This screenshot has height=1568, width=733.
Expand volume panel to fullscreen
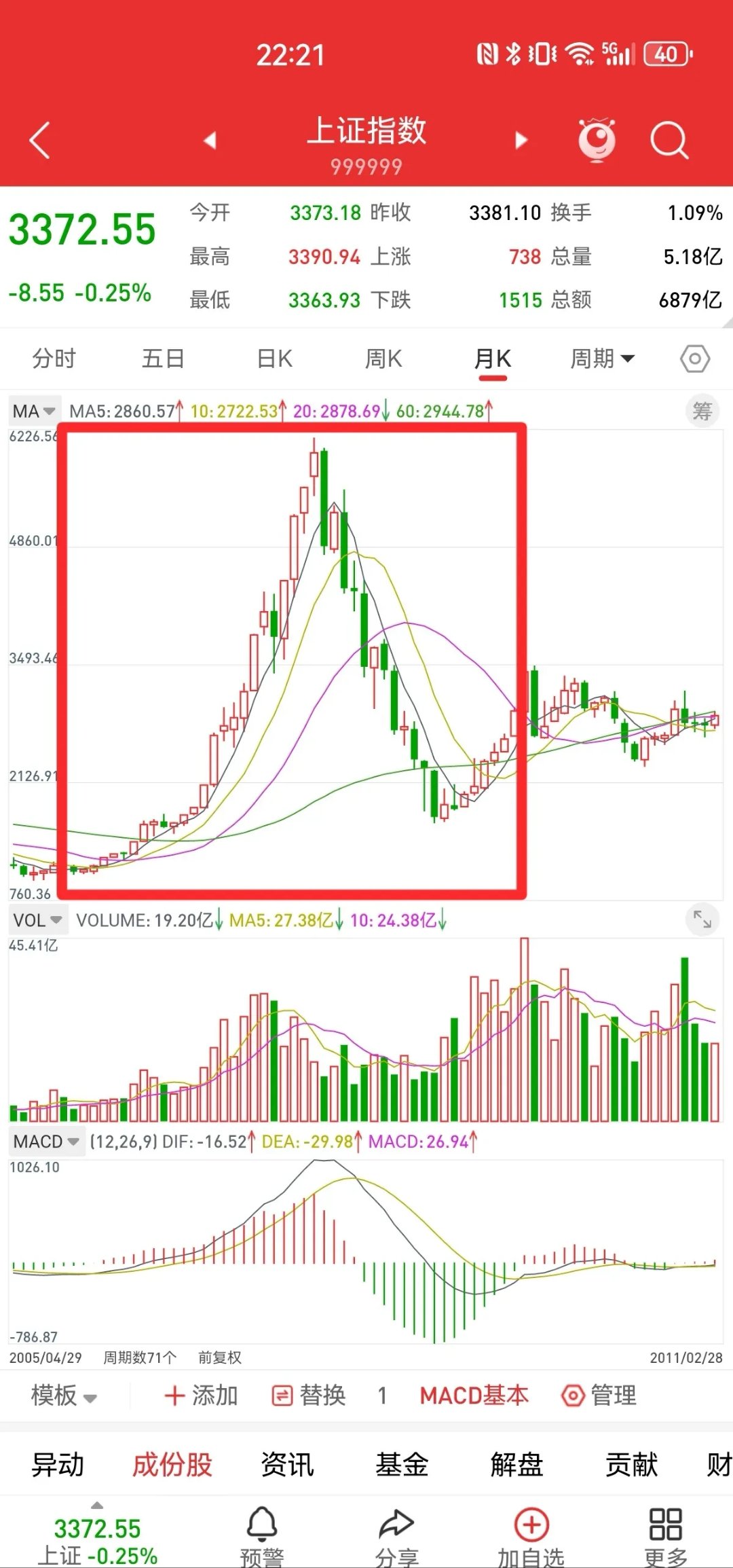click(x=703, y=919)
